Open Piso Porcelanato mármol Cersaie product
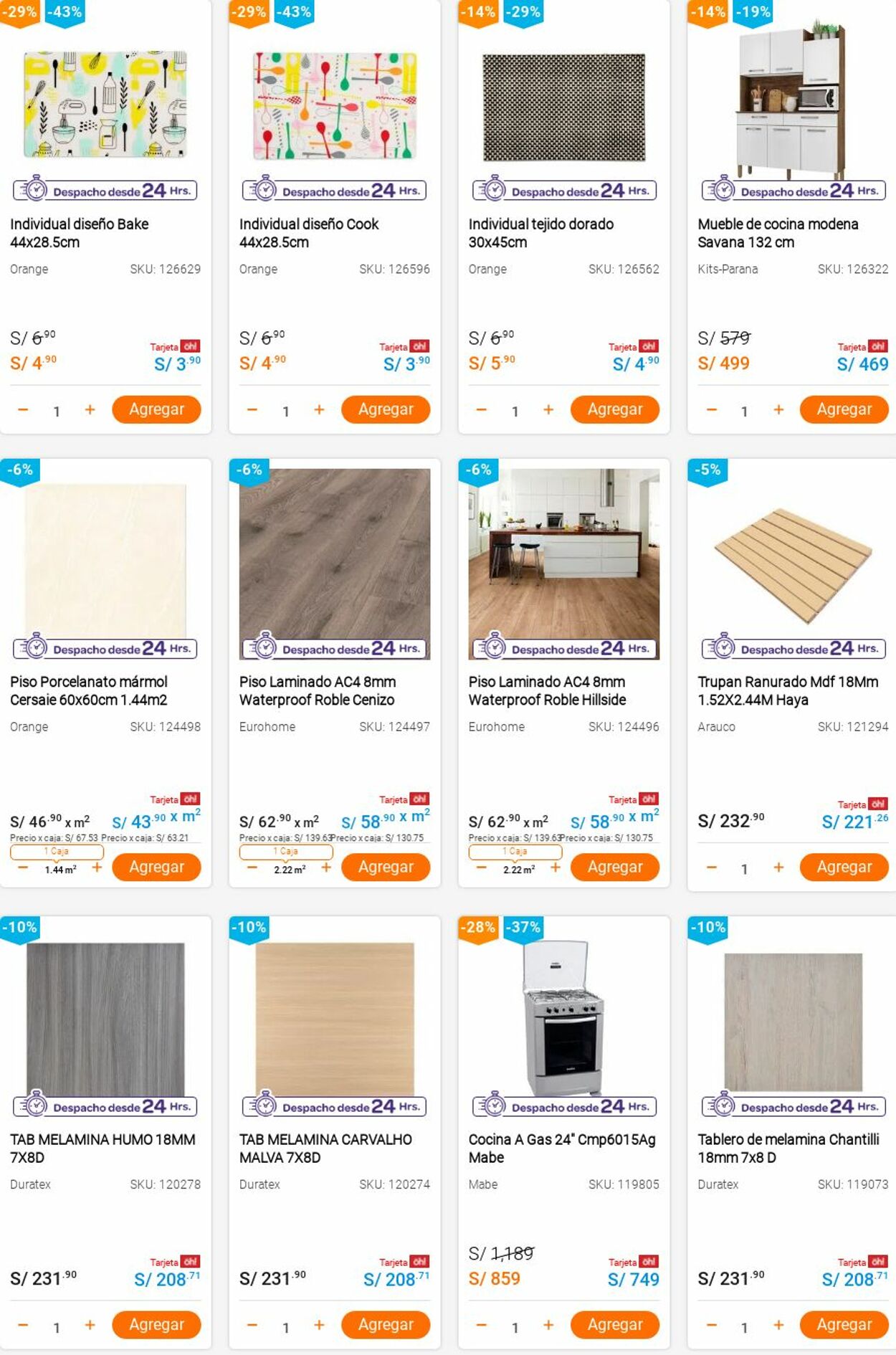 (89, 690)
